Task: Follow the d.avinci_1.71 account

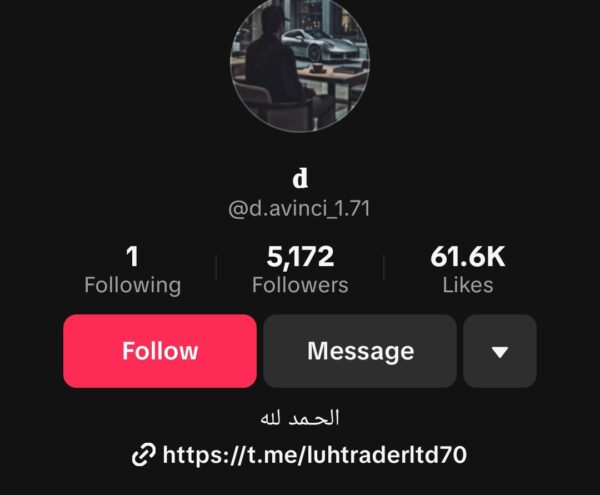Action: 160,351
